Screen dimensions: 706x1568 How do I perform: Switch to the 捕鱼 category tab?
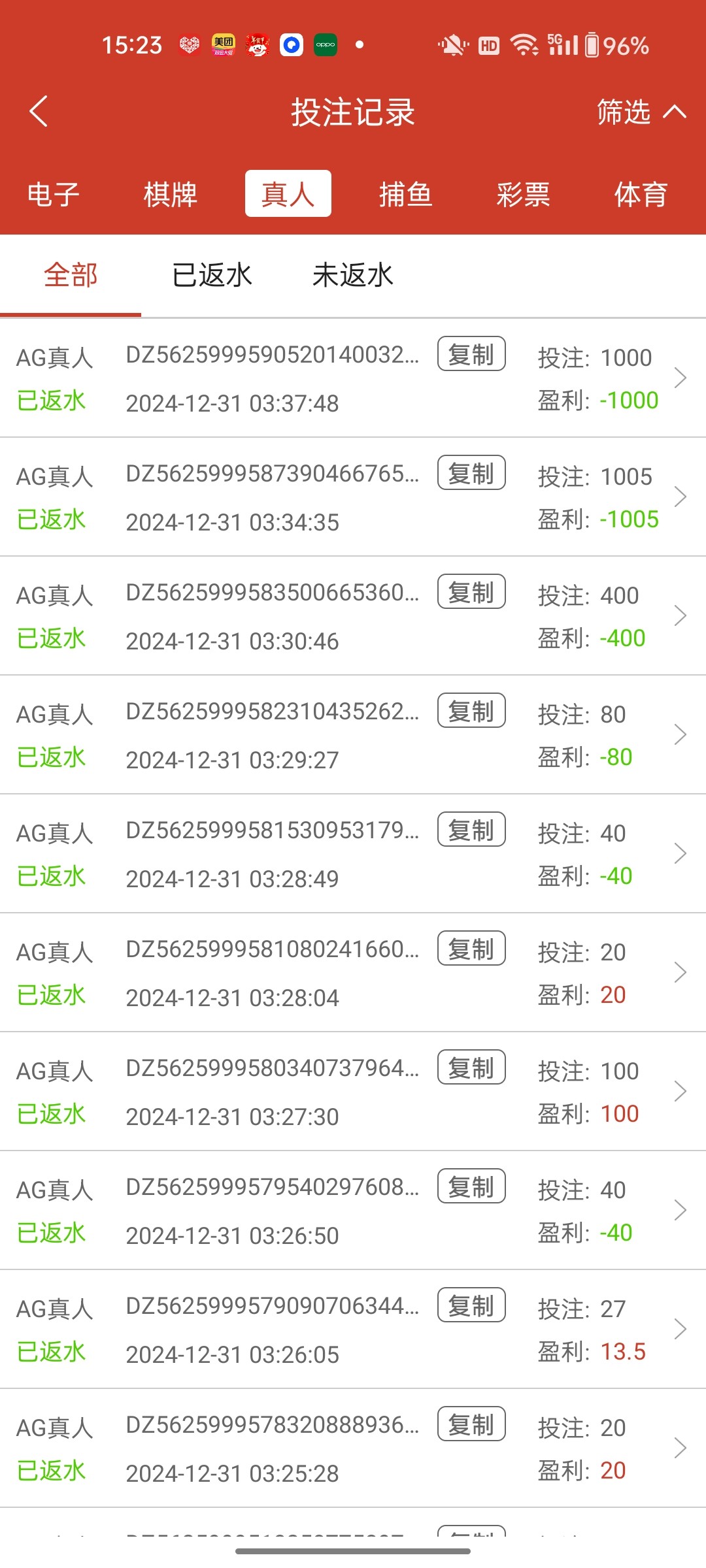click(x=405, y=194)
